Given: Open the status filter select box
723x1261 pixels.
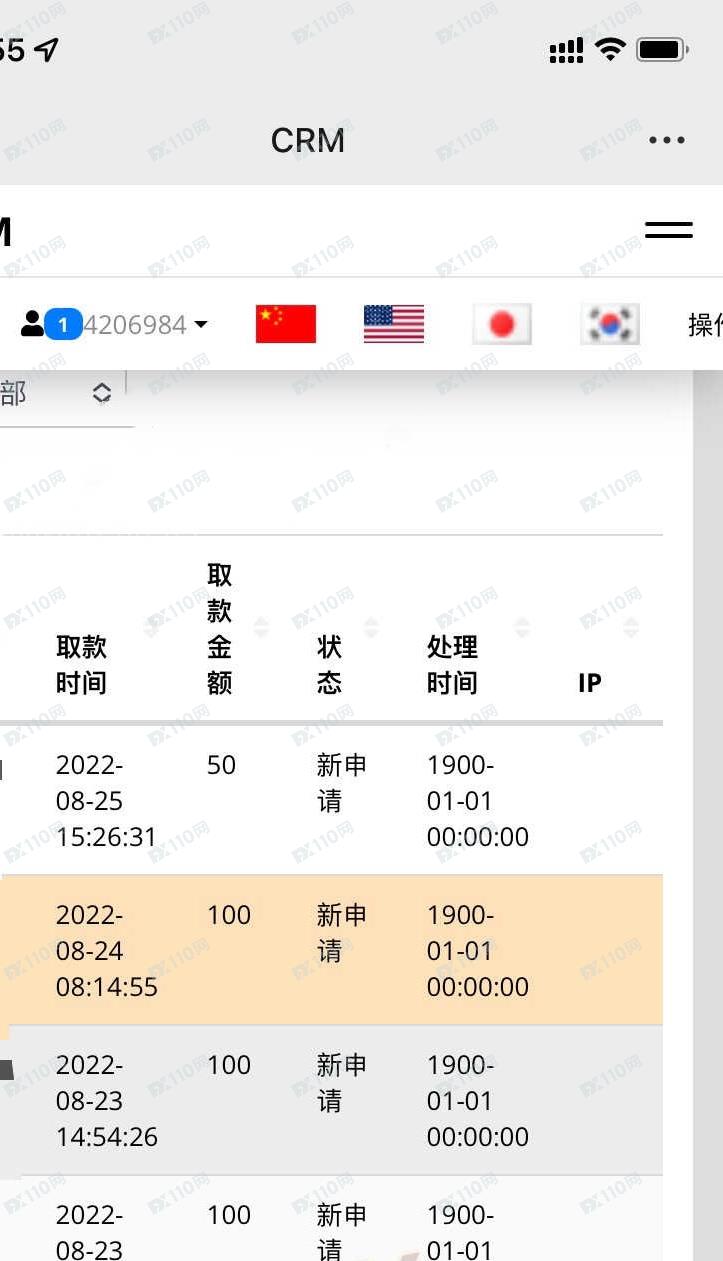Looking at the screenshot, I should coord(62,394).
